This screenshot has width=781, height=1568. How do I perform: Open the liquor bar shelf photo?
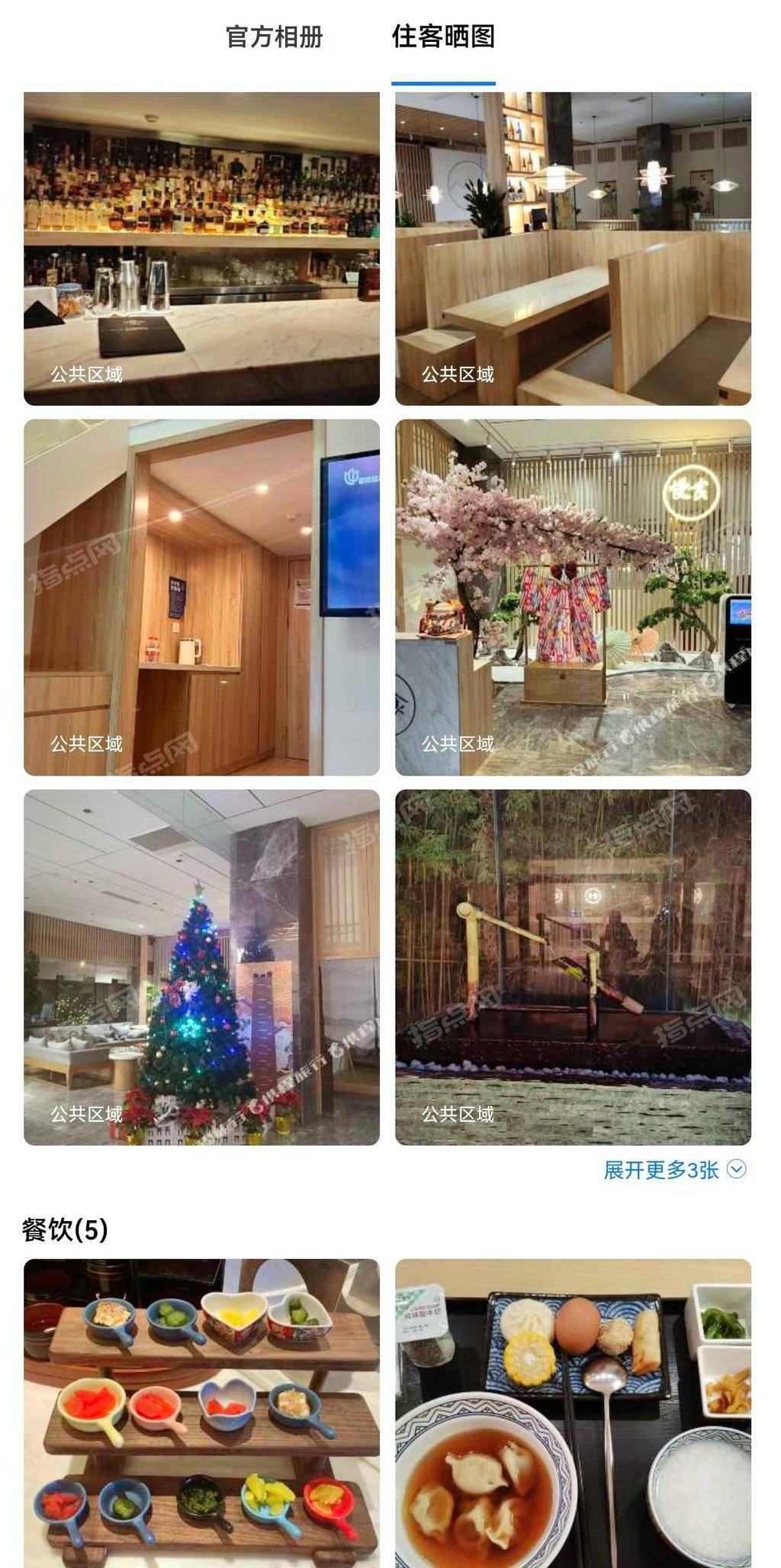(201, 248)
